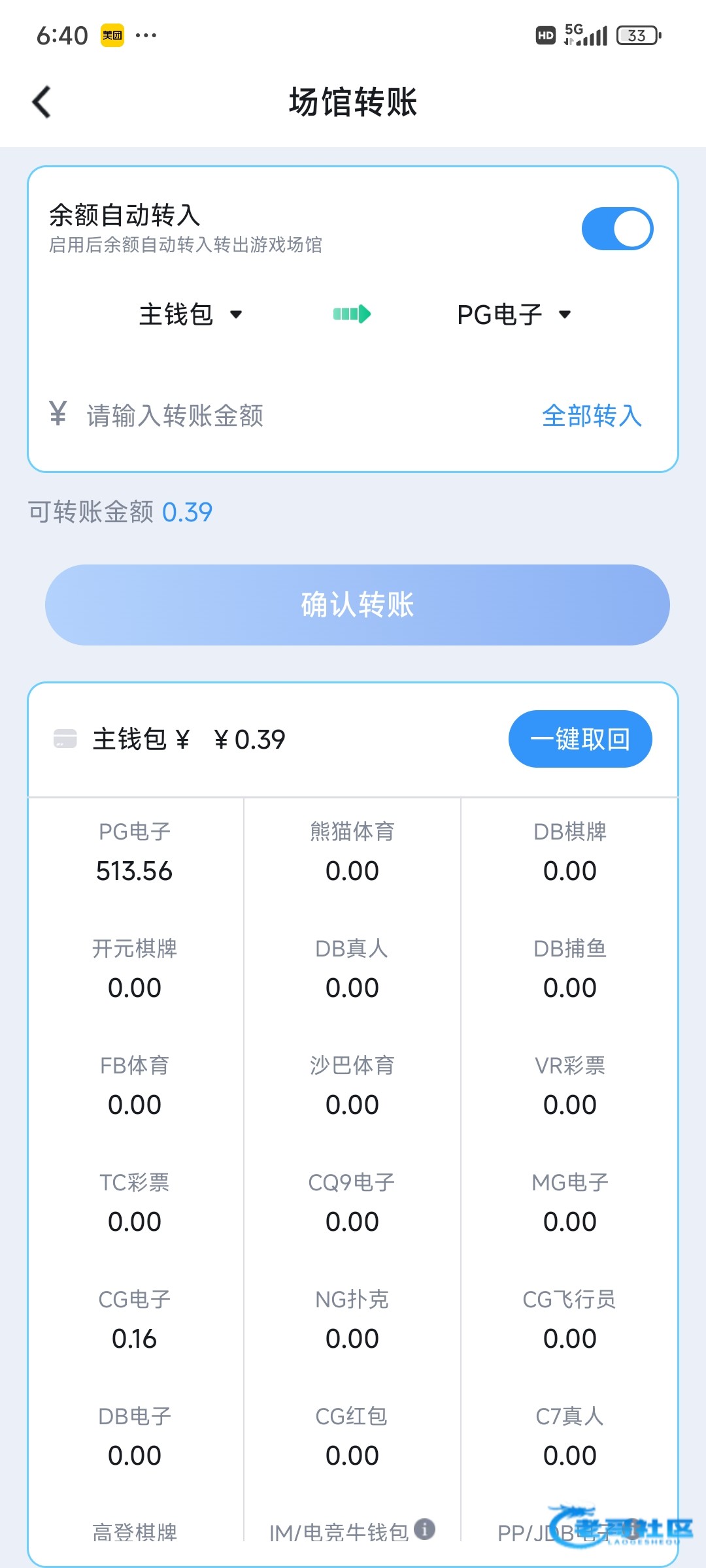
Task: Tap the swap direction arrow icon
Action: tap(352, 315)
